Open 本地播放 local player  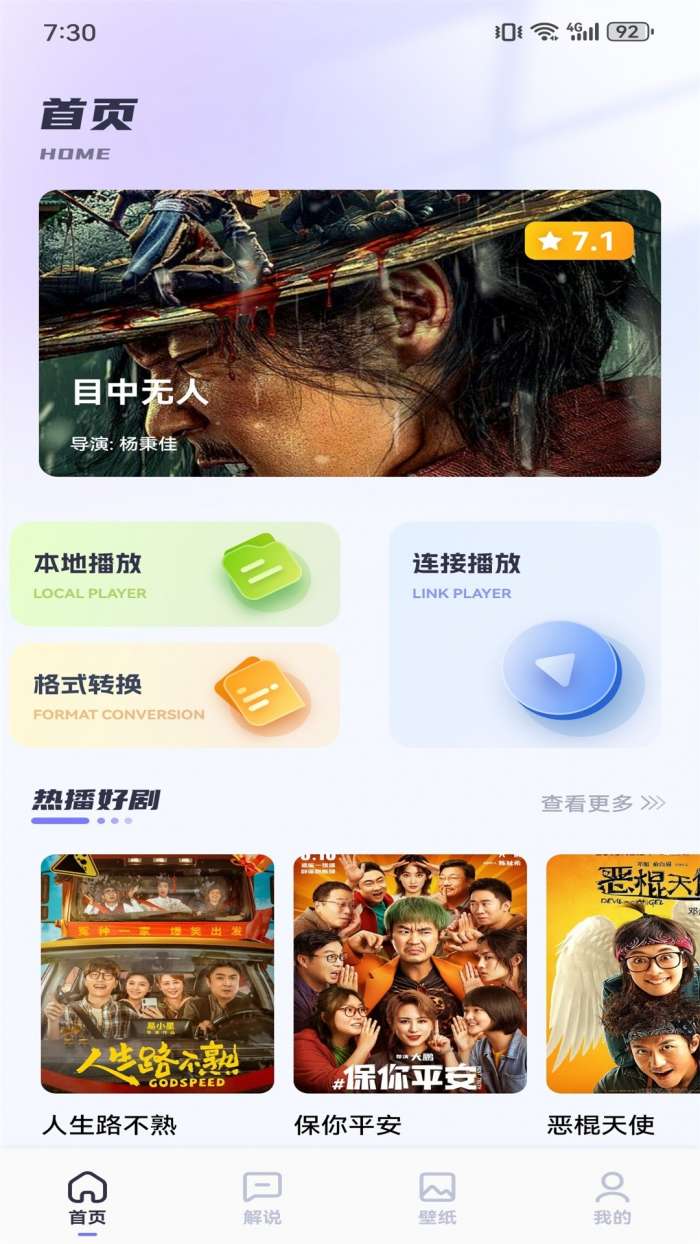175,575
